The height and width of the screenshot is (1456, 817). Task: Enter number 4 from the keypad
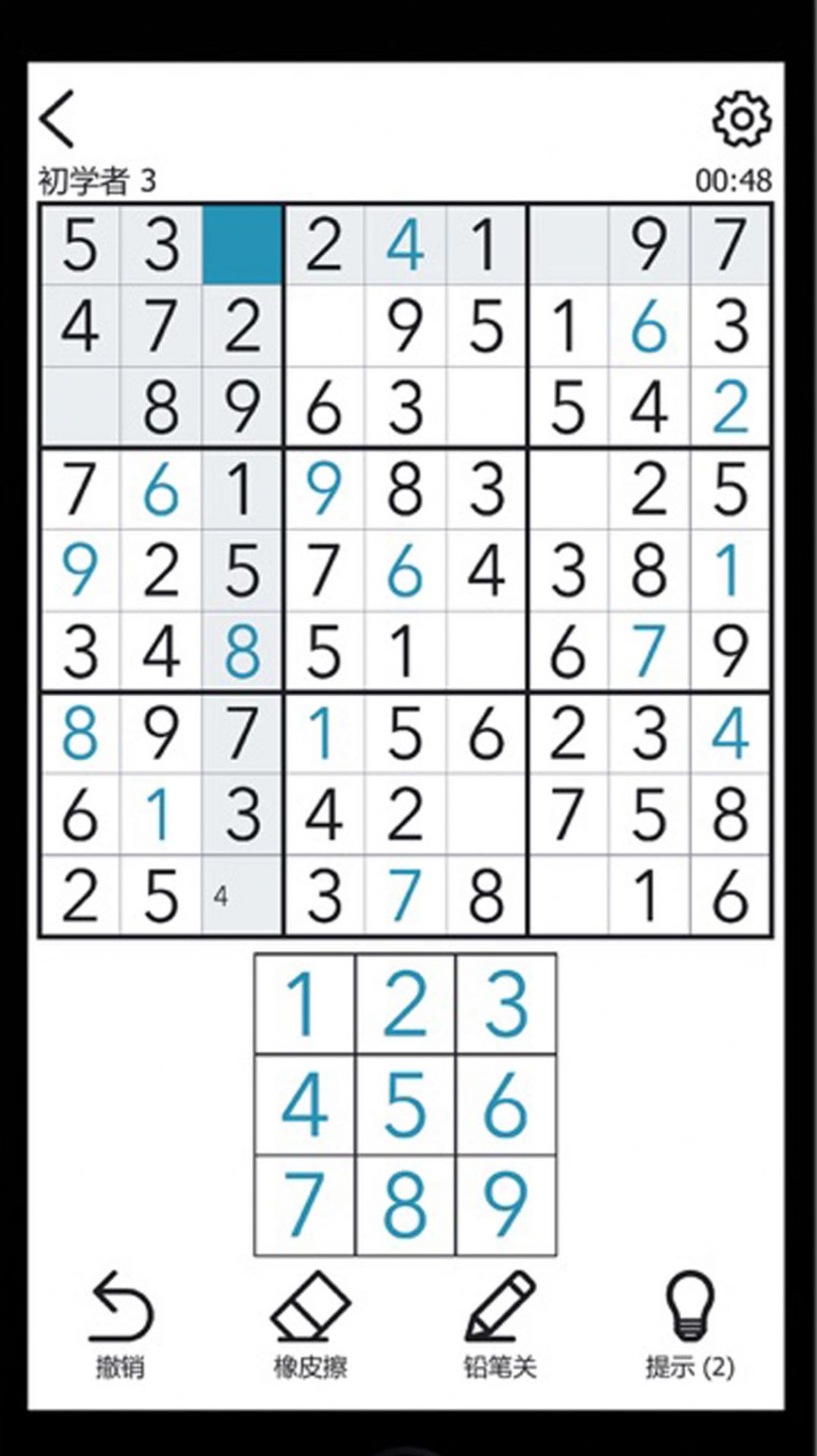point(304,1105)
